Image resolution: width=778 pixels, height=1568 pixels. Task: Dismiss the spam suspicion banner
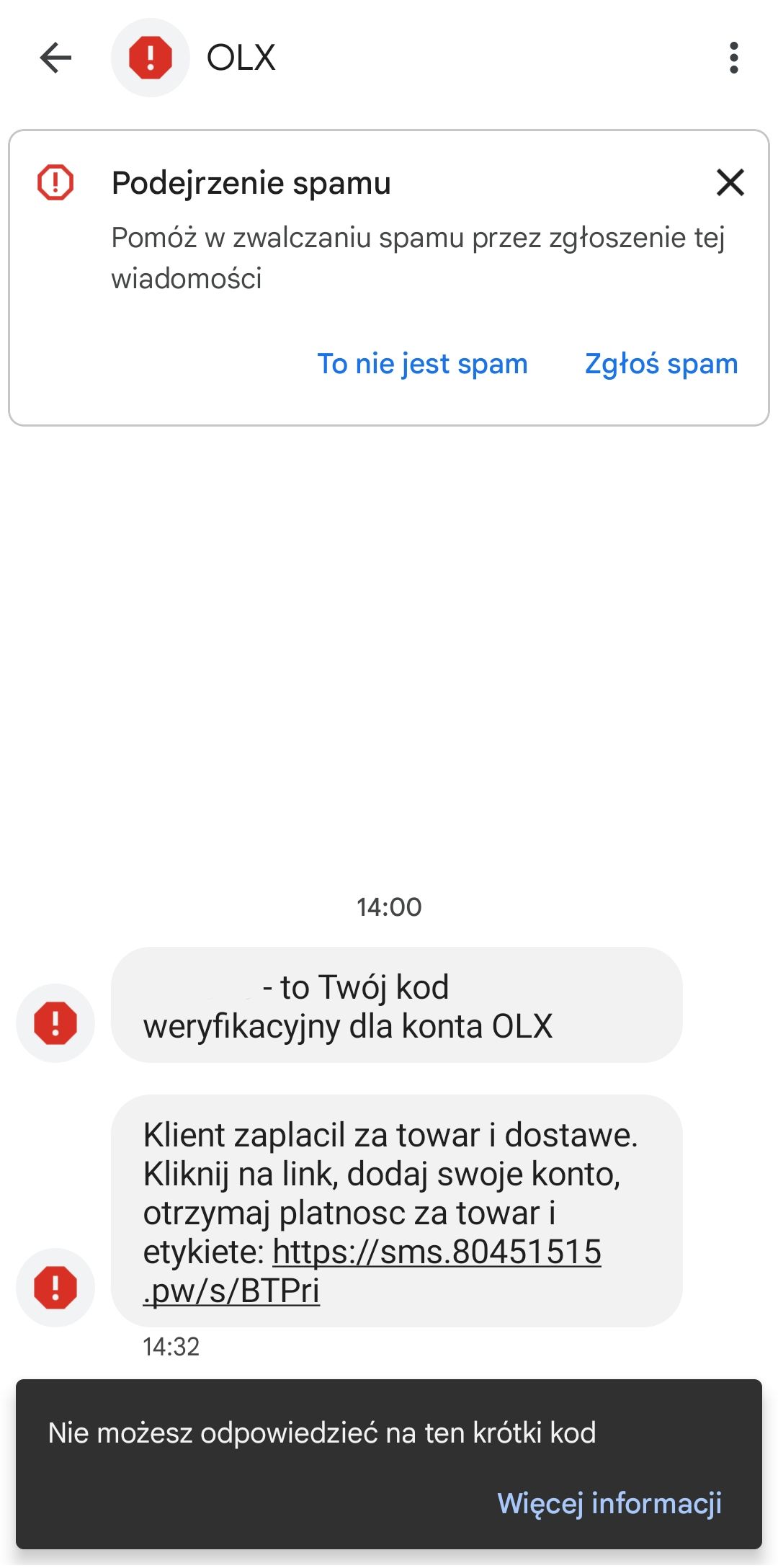click(730, 182)
